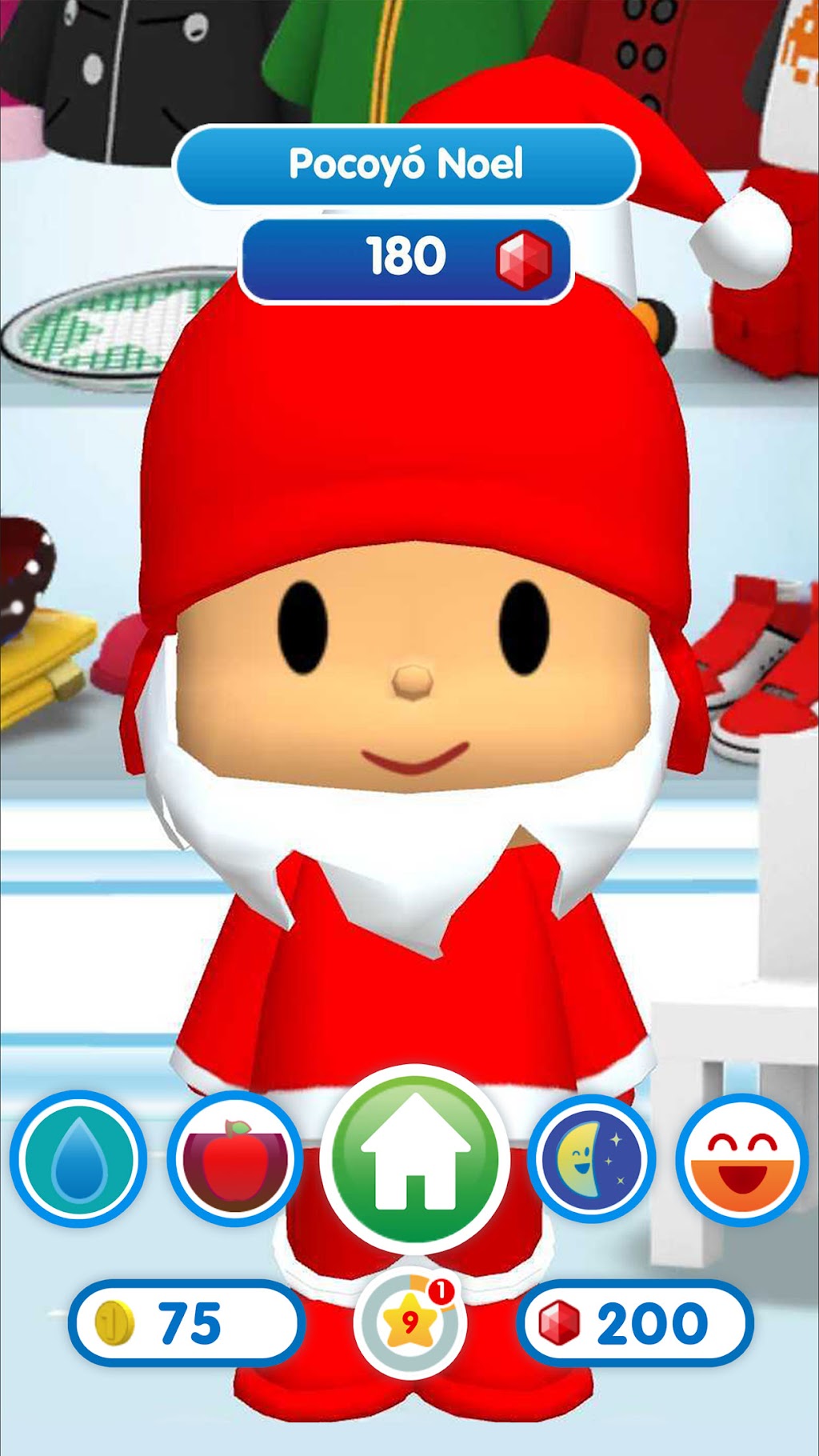The height and width of the screenshot is (1456, 819).
Task: Open the laughing face play button
Action: 742,1159
